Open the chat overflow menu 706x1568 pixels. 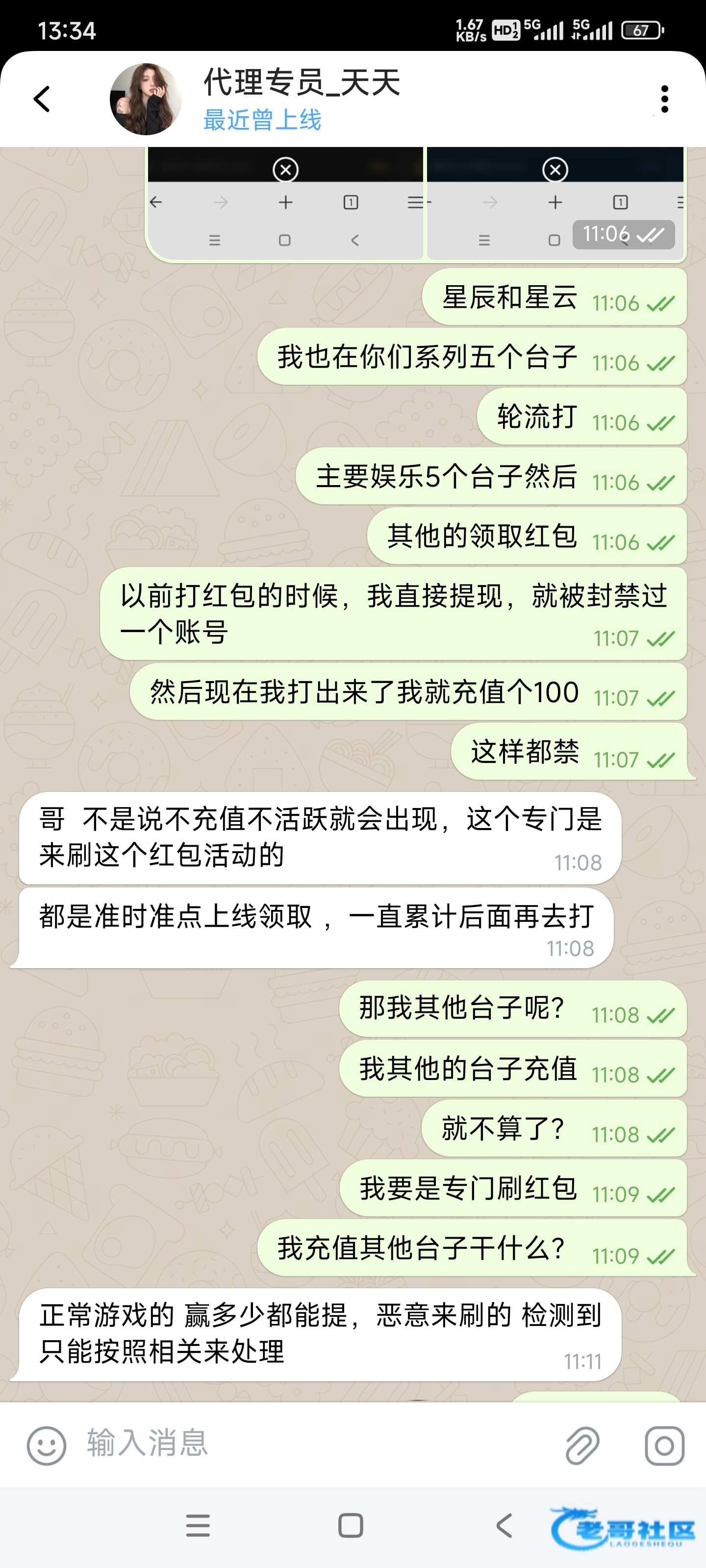(x=664, y=99)
